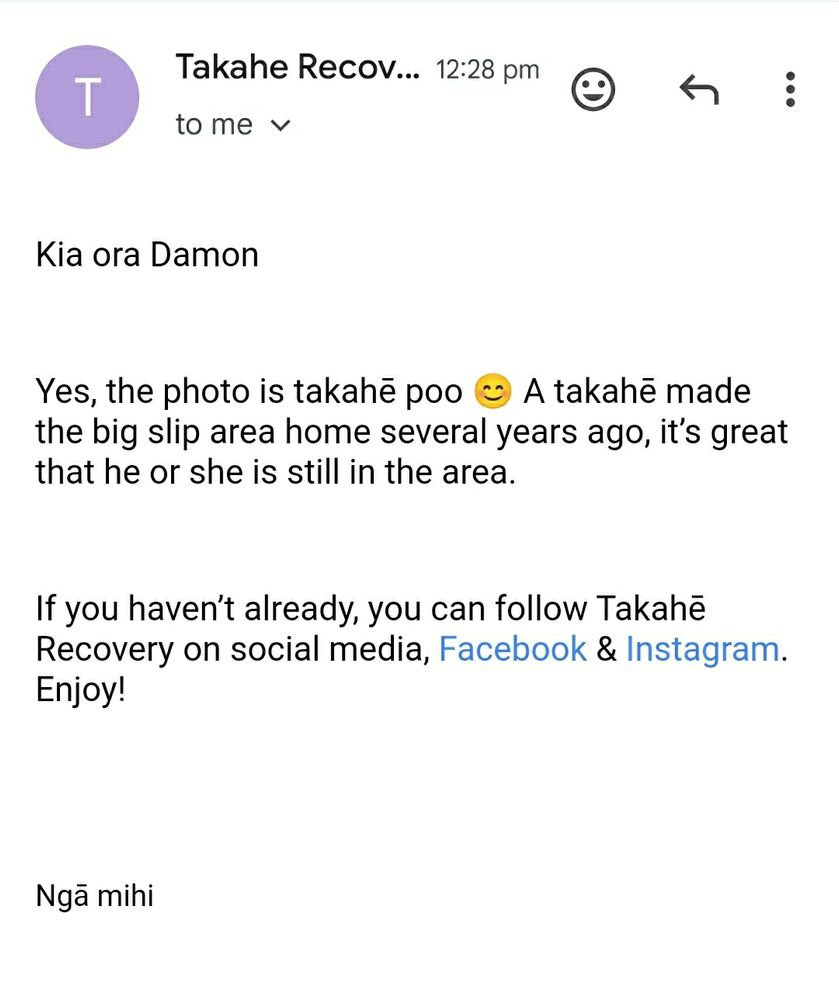This screenshot has height=1000, width=839.
Task: Select the smiley face reaction icon
Action: coord(593,88)
